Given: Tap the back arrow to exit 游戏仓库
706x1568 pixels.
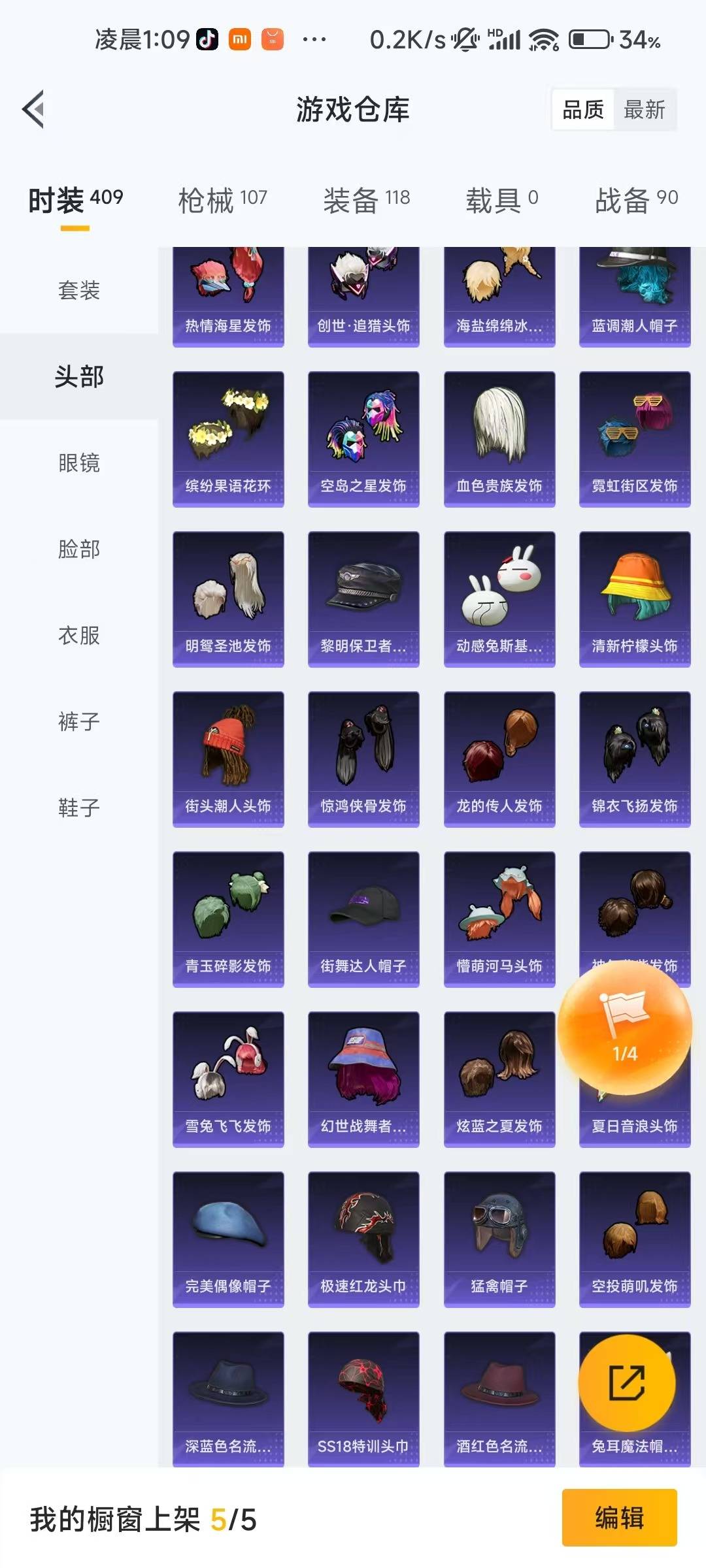Looking at the screenshot, I should pos(31,110).
